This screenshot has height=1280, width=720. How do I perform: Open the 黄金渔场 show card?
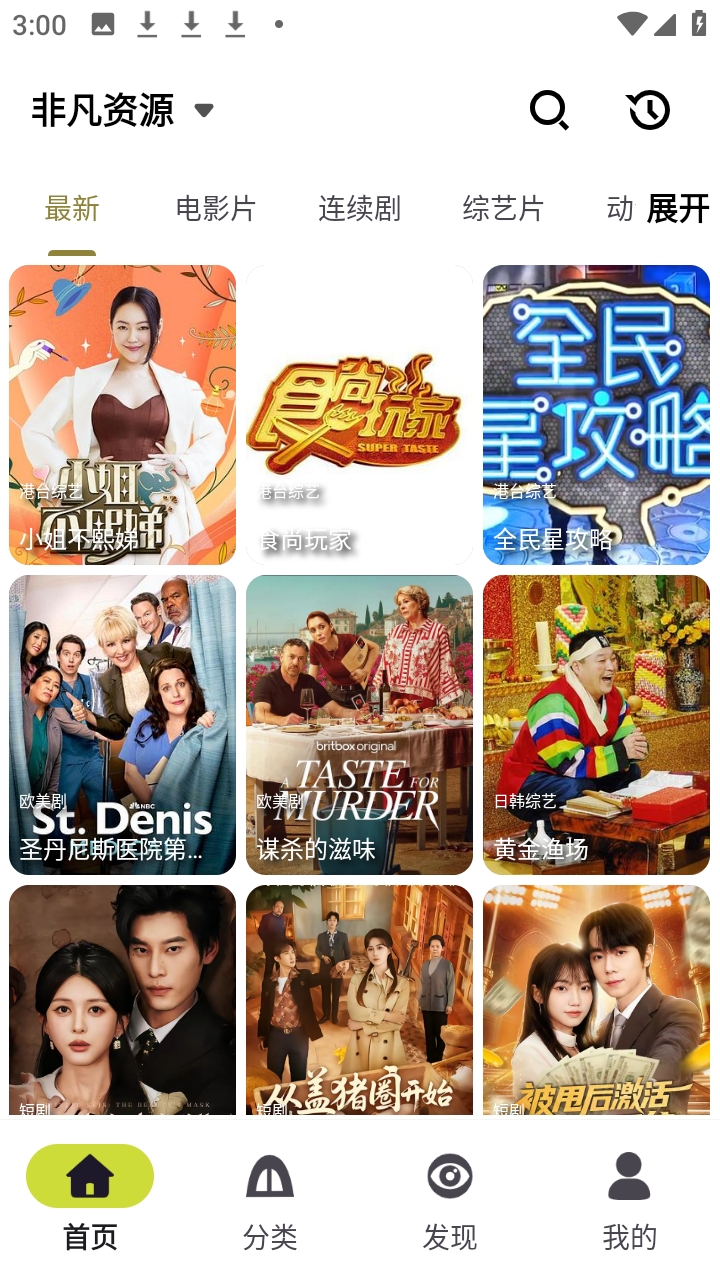[596, 724]
